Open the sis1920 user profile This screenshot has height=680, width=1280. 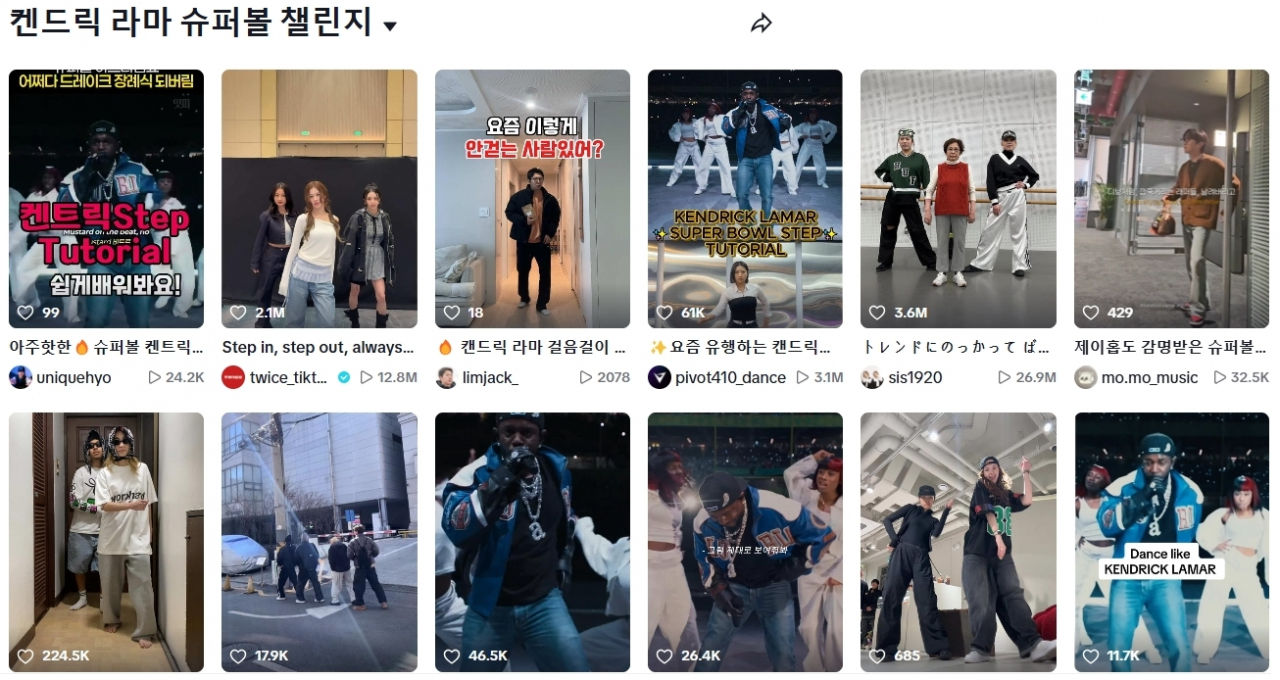[x=915, y=378]
